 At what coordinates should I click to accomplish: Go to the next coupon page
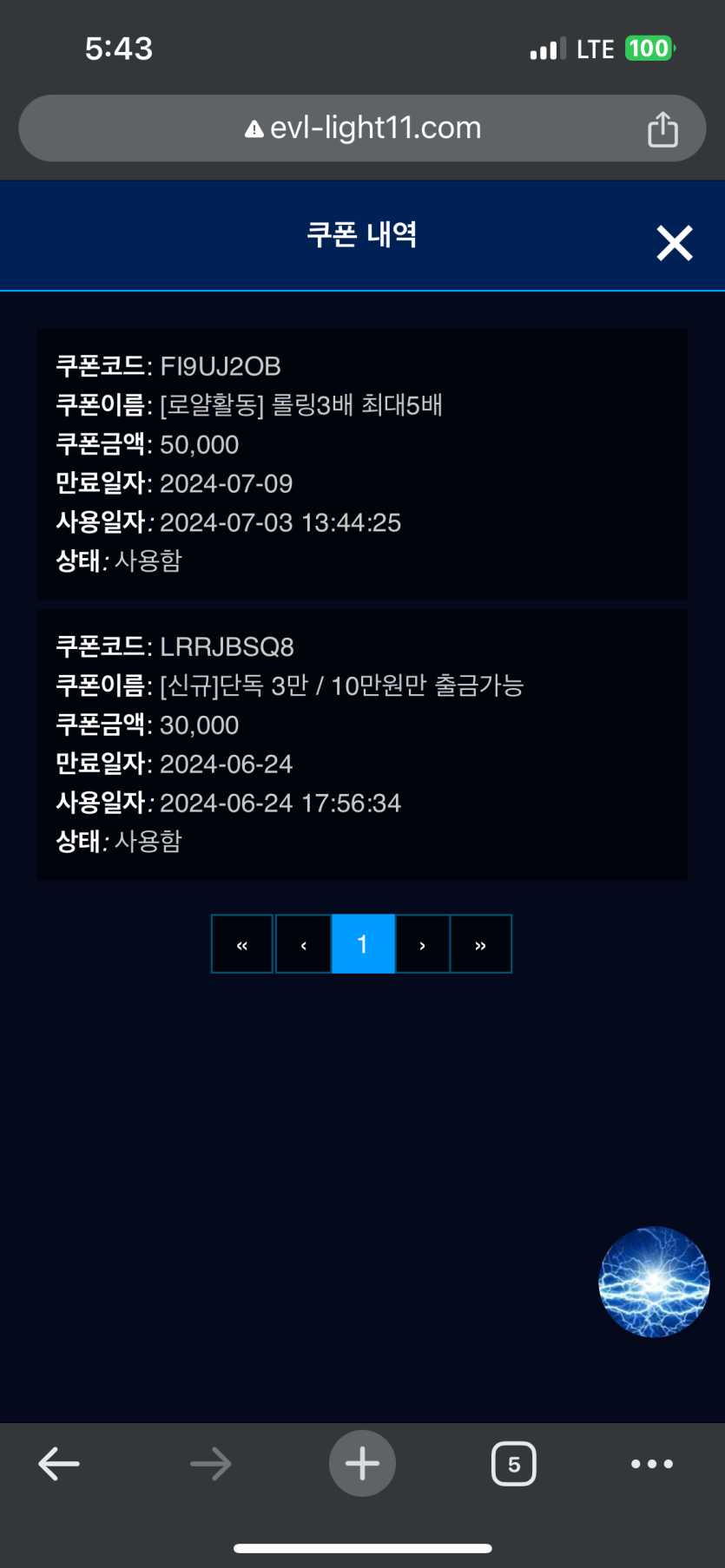point(422,944)
